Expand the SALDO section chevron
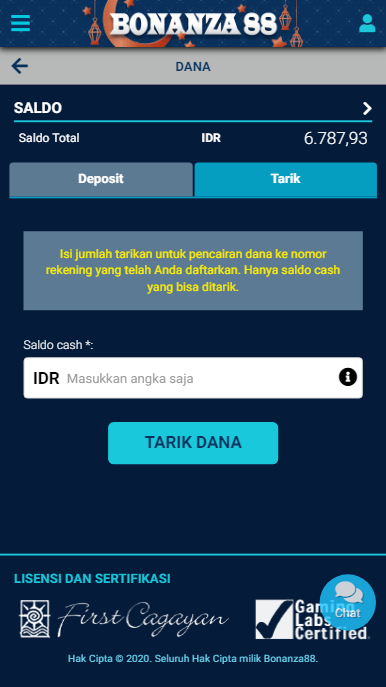The width and height of the screenshot is (386, 687). tap(367, 108)
